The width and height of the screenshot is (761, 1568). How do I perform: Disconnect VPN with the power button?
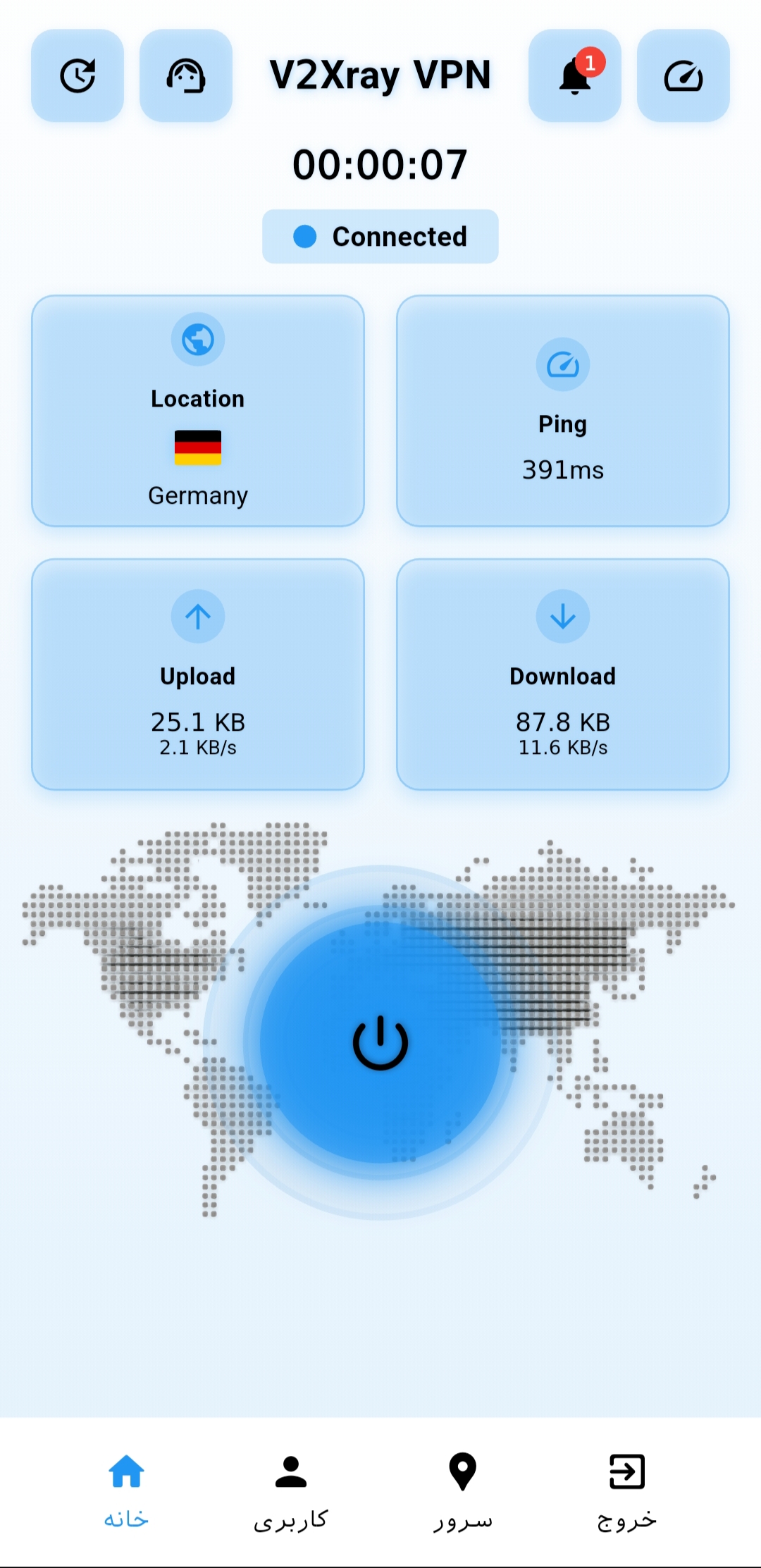(x=380, y=1042)
